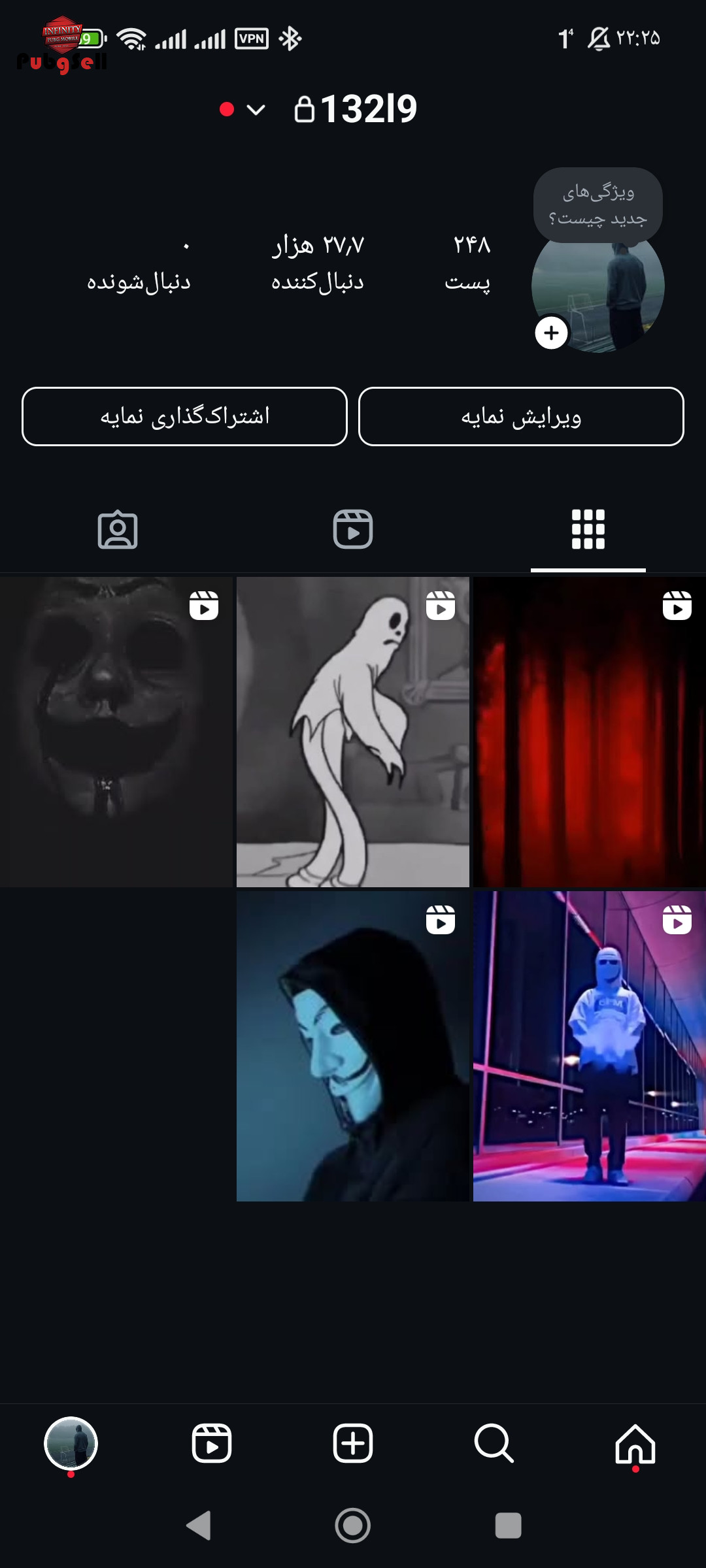Open the neon hallway figure reel
Screen dimensions: 706x1568
point(590,1046)
